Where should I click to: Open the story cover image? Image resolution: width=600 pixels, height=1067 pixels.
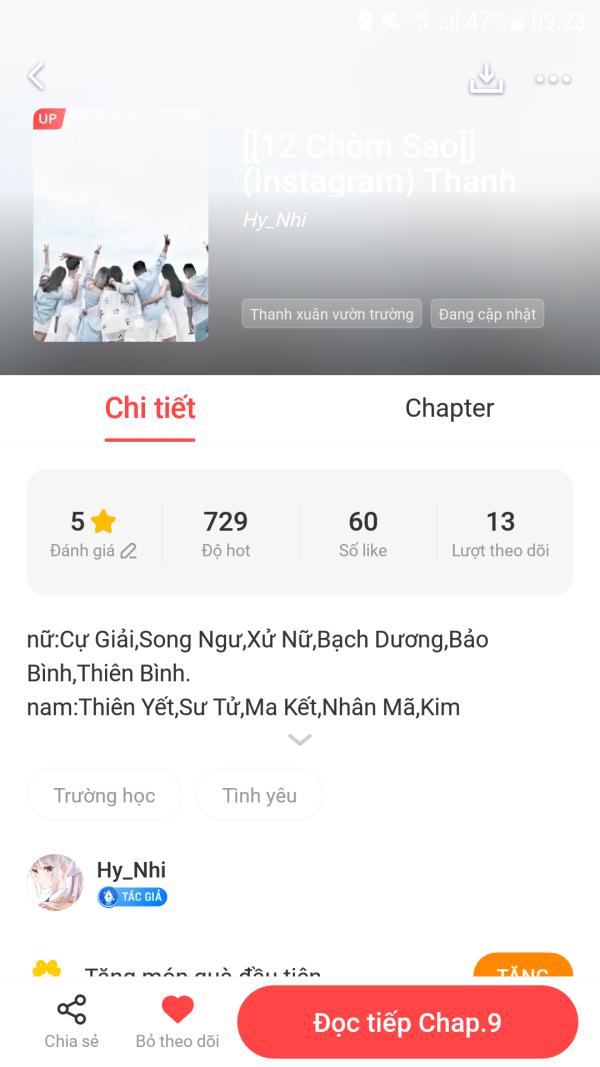120,225
